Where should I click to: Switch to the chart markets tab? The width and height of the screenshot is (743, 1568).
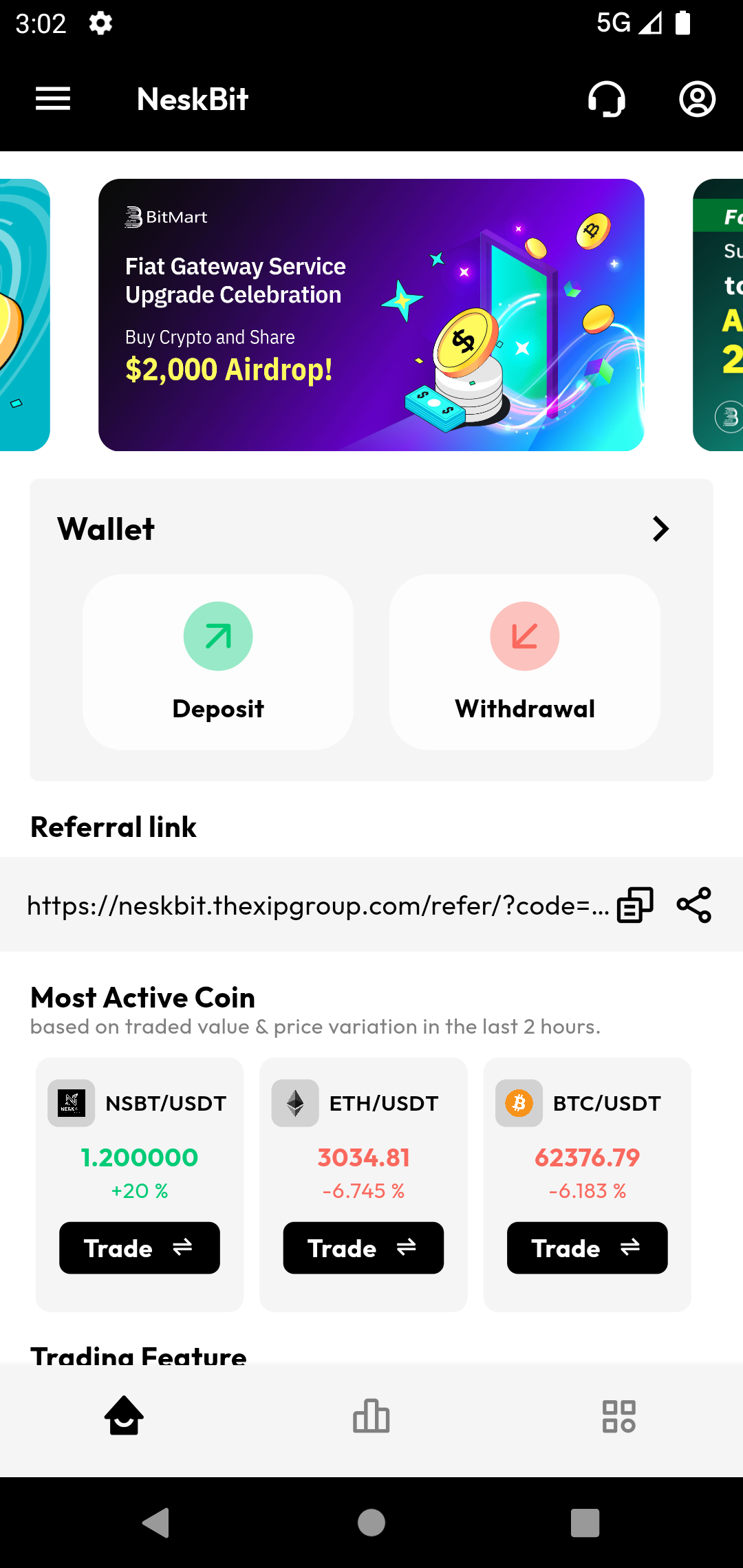371,1416
